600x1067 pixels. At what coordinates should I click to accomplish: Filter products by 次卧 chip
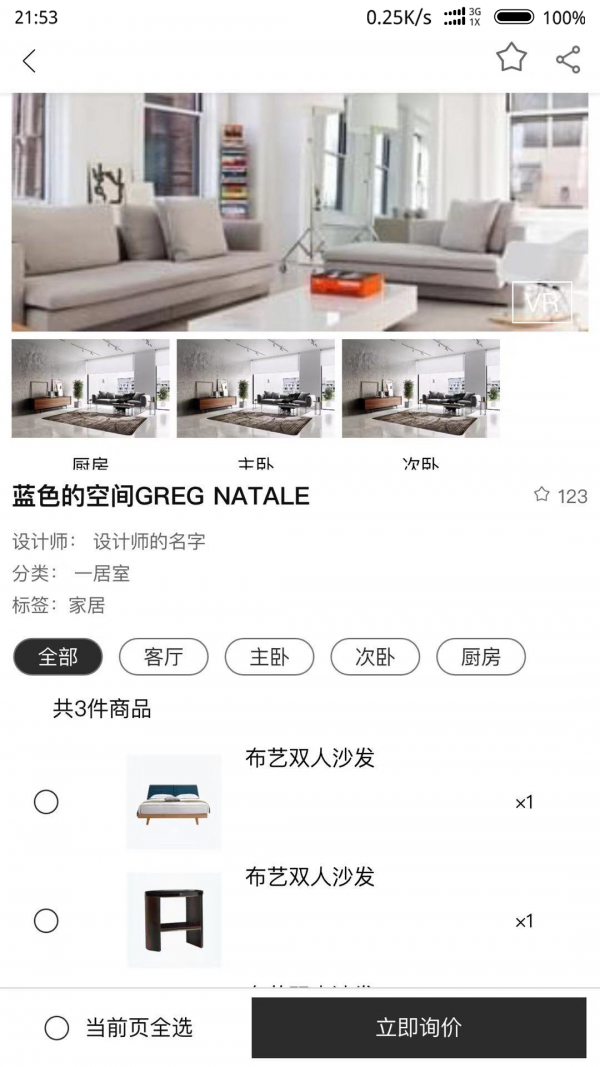tap(375, 657)
